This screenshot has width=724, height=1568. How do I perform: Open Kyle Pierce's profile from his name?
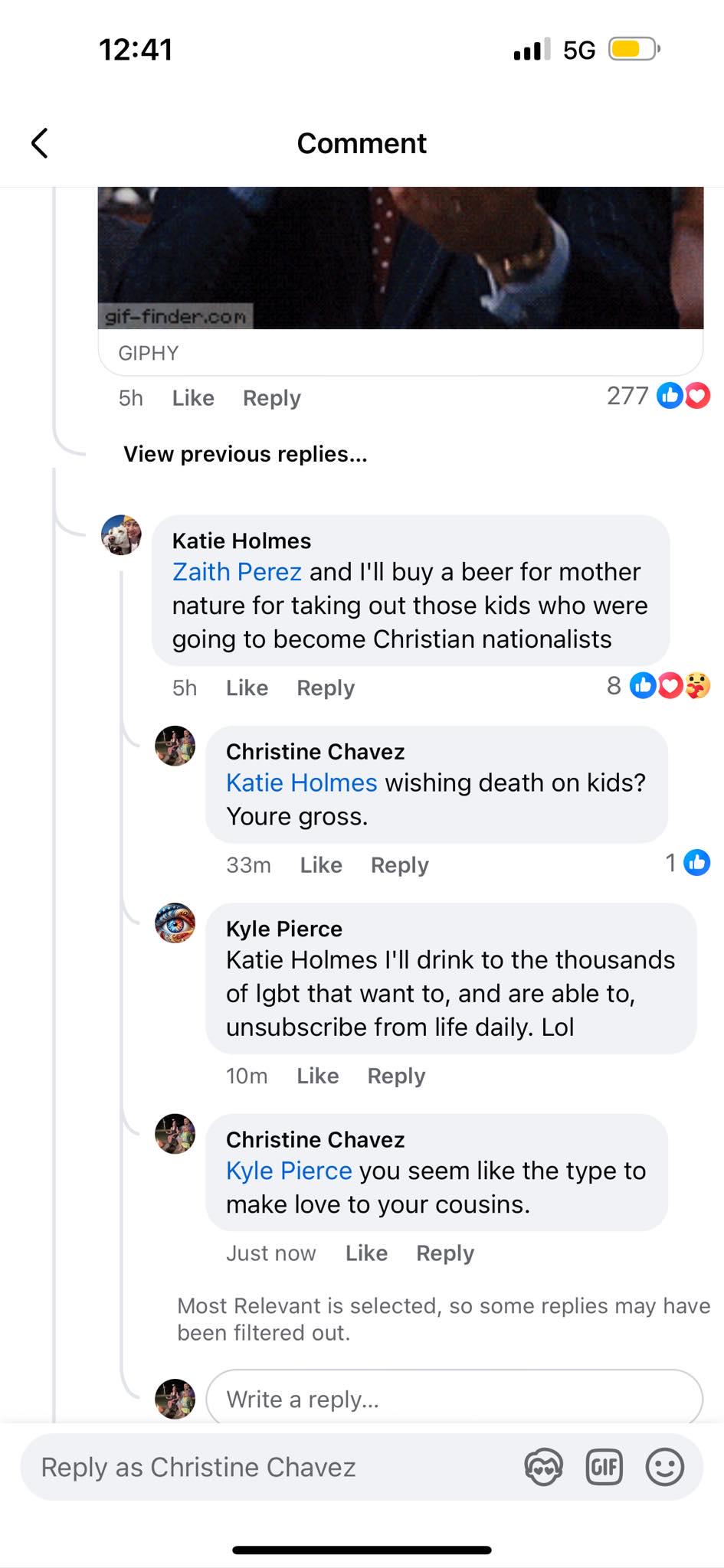coord(284,929)
